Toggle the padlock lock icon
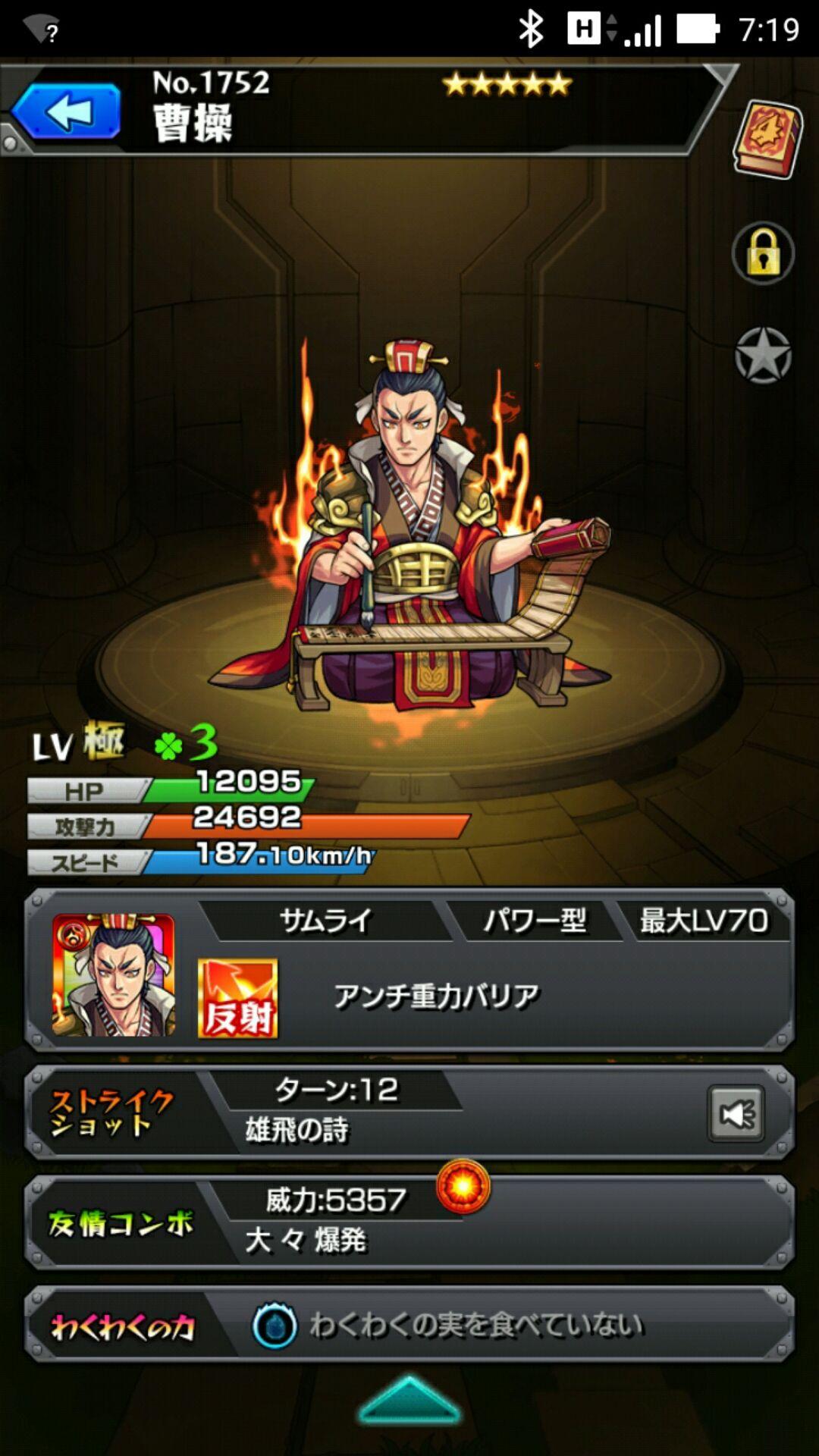The image size is (819, 1456). (x=763, y=253)
